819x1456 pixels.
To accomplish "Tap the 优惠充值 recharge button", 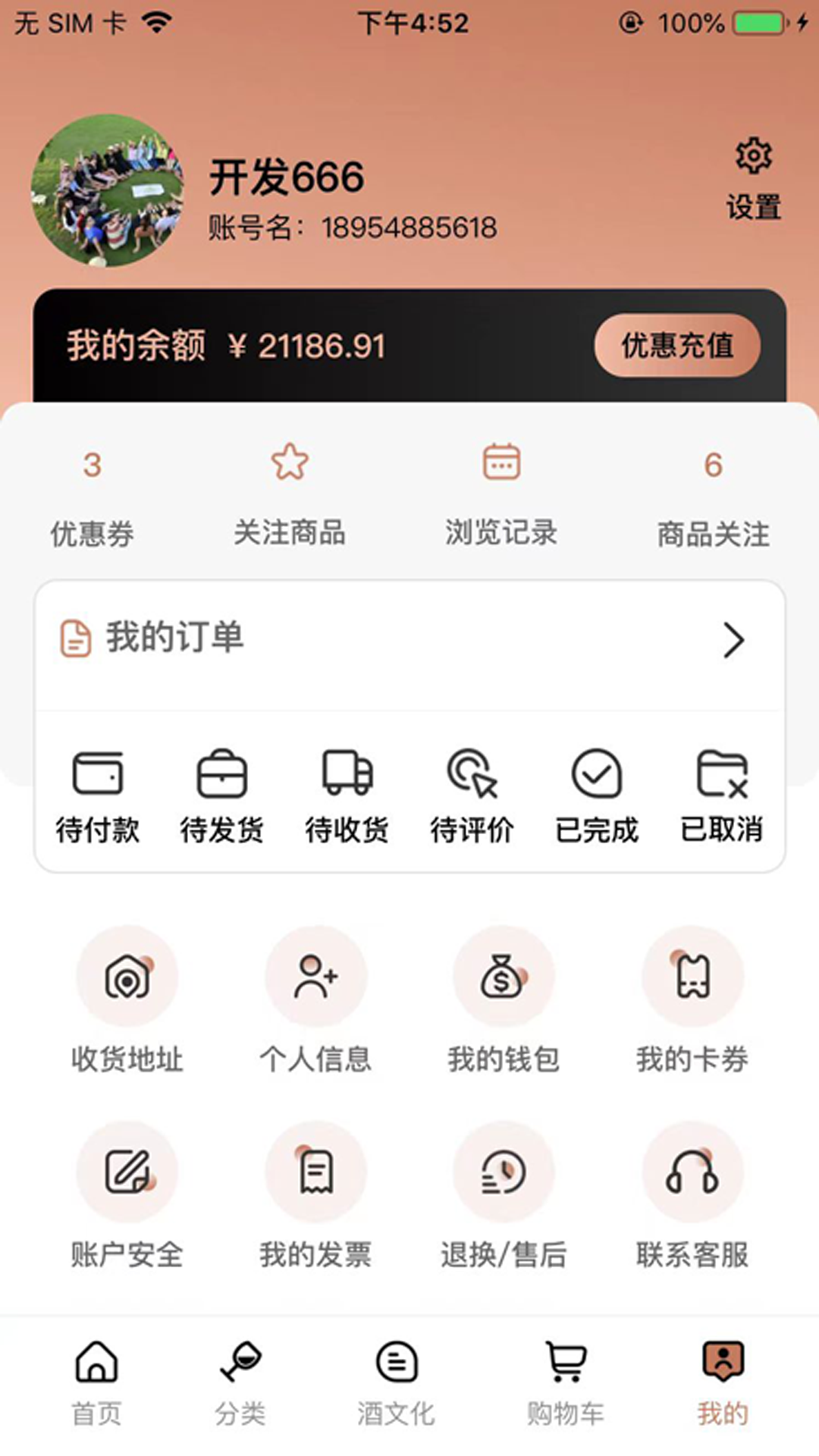I will [676, 346].
